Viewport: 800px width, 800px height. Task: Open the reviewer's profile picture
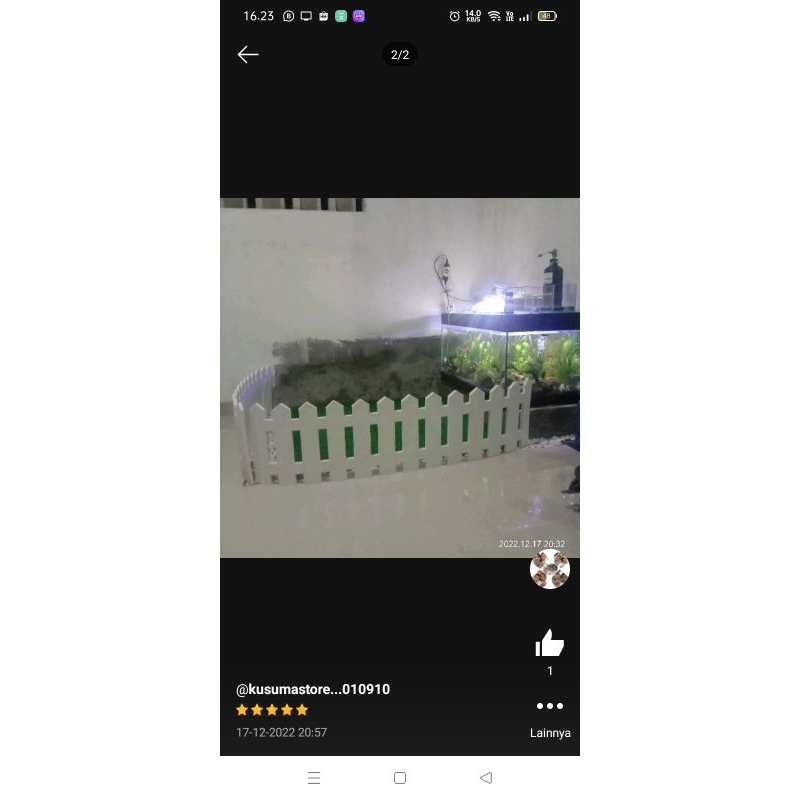[x=550, y=569]
